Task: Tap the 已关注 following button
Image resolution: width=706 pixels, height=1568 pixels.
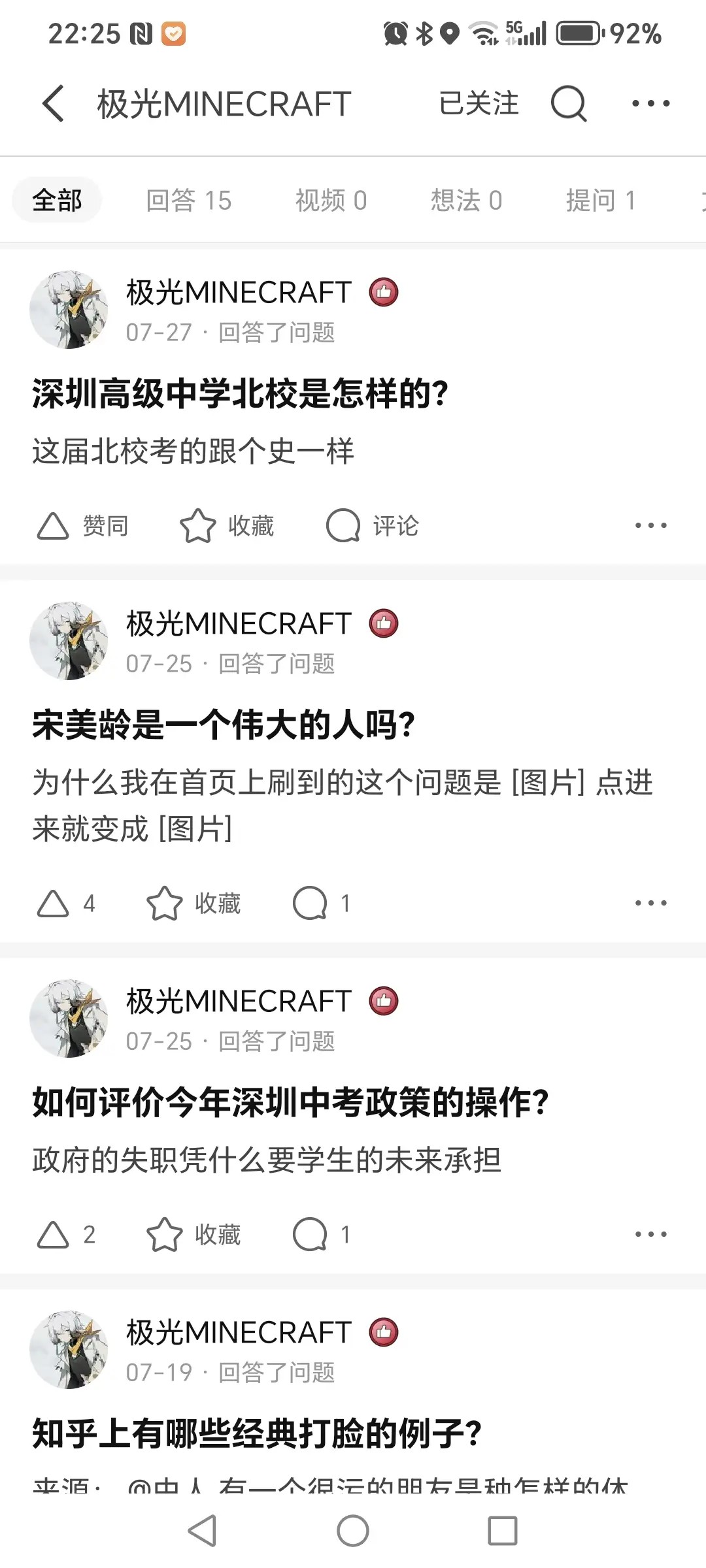Action: (x=479, y=104)
